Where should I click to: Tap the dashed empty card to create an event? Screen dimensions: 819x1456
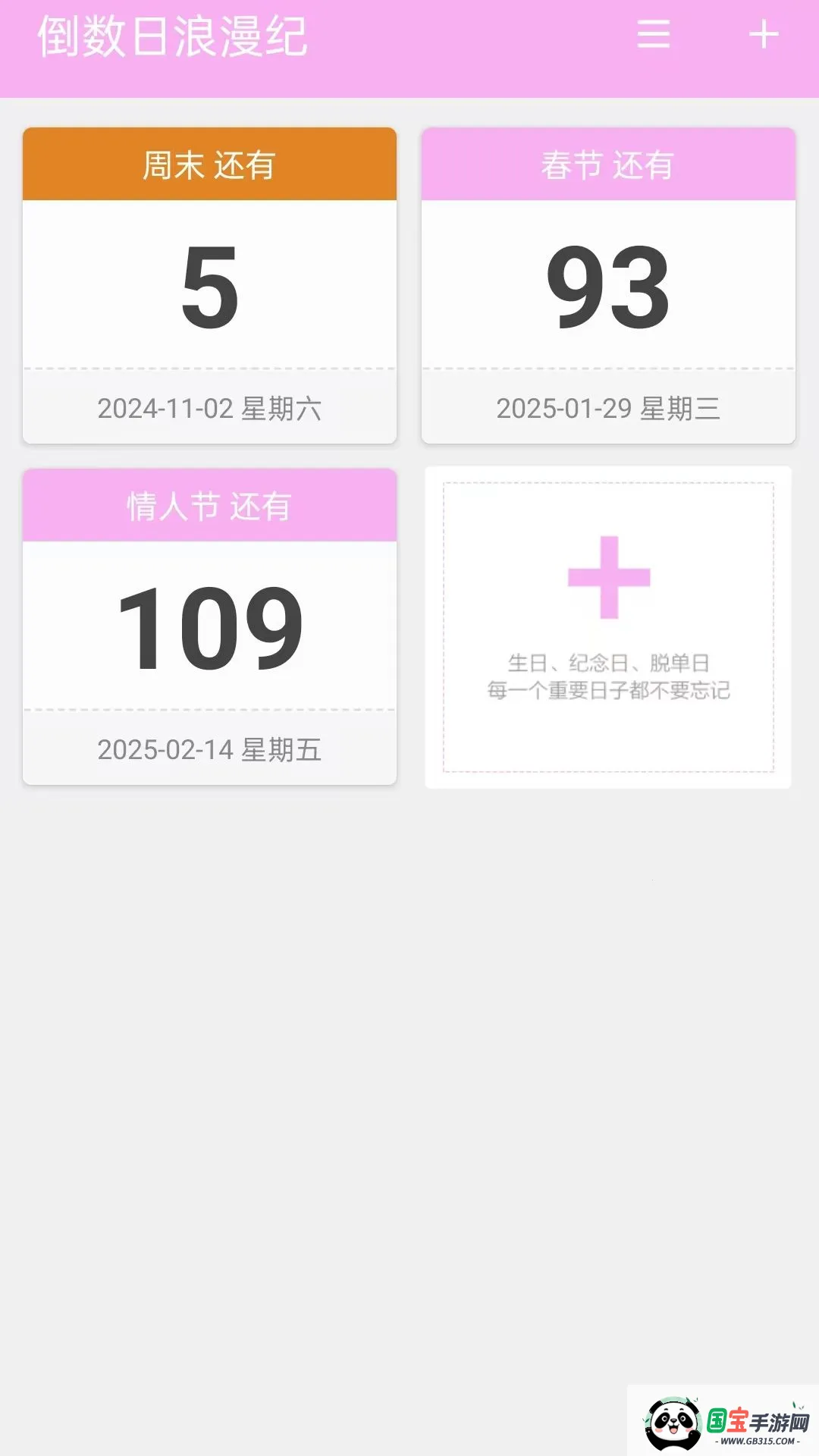pos(609,626)
